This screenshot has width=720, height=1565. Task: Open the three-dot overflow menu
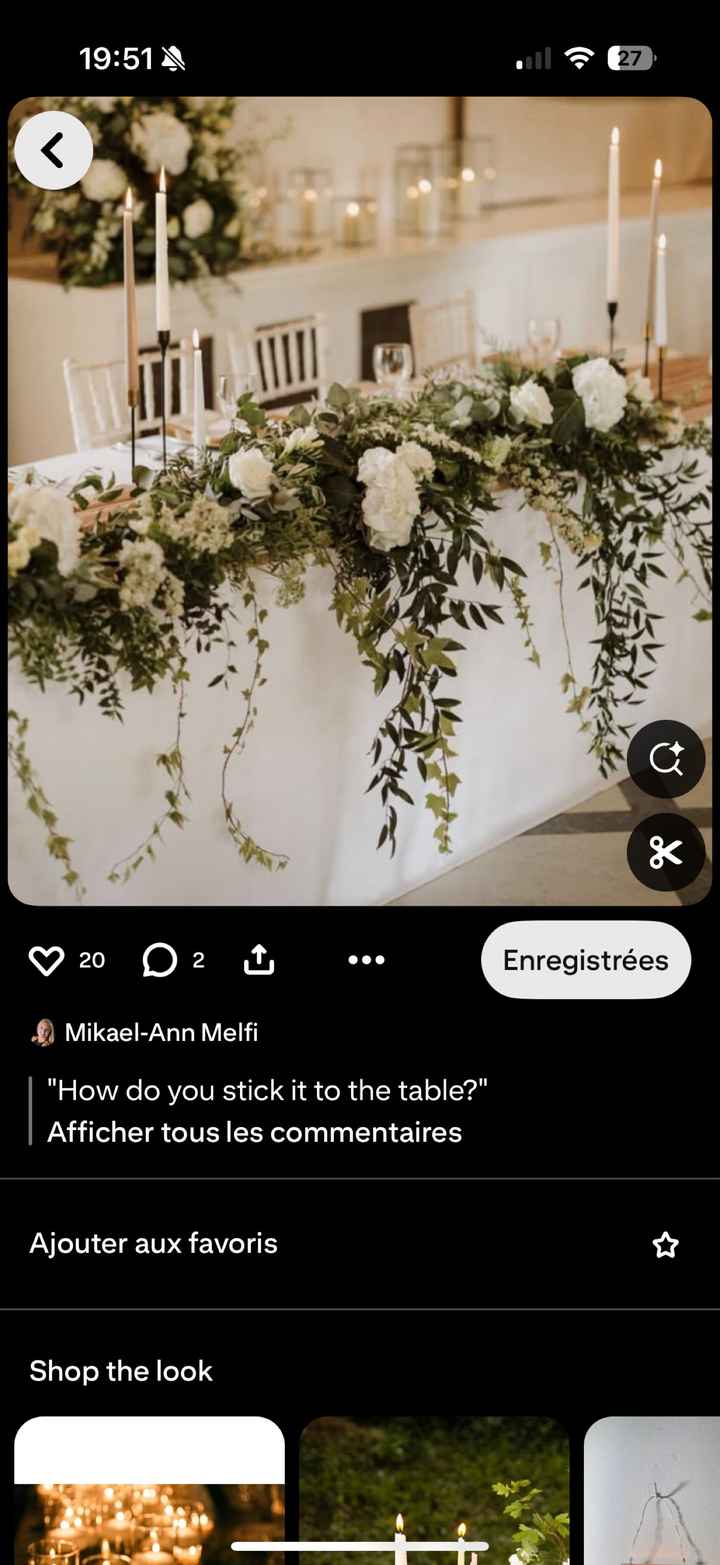[x=366, y=960]
